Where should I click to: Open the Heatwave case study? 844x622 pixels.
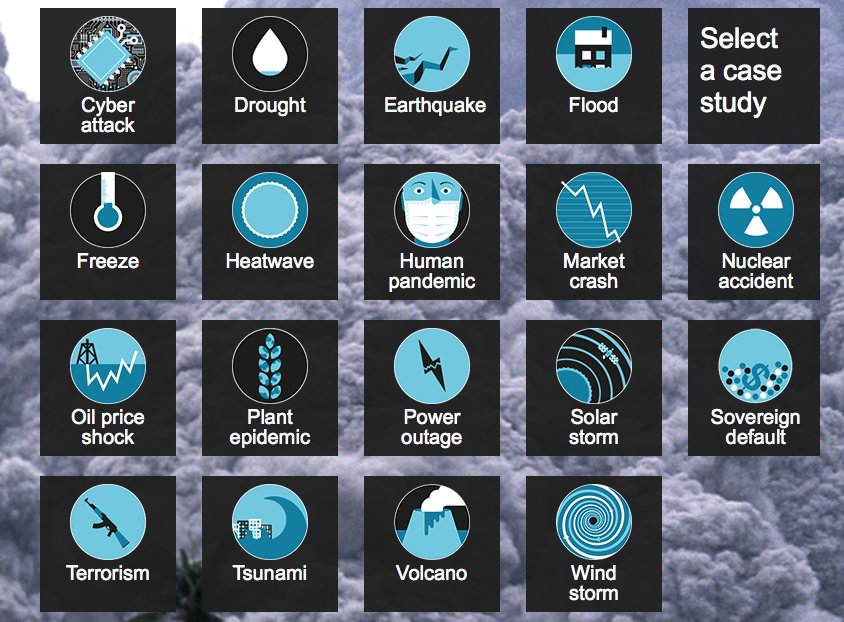270,231
